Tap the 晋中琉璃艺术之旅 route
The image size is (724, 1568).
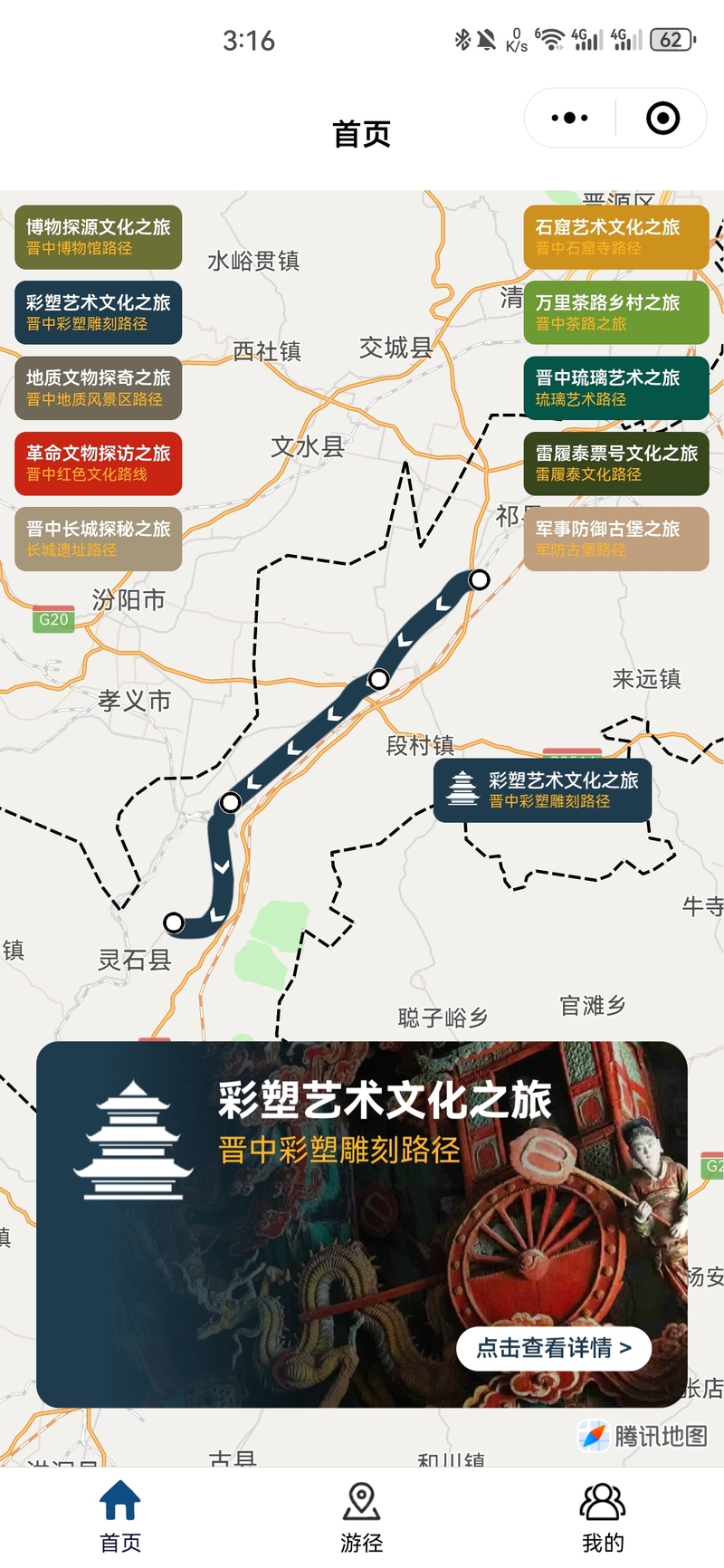coord(616,387)
